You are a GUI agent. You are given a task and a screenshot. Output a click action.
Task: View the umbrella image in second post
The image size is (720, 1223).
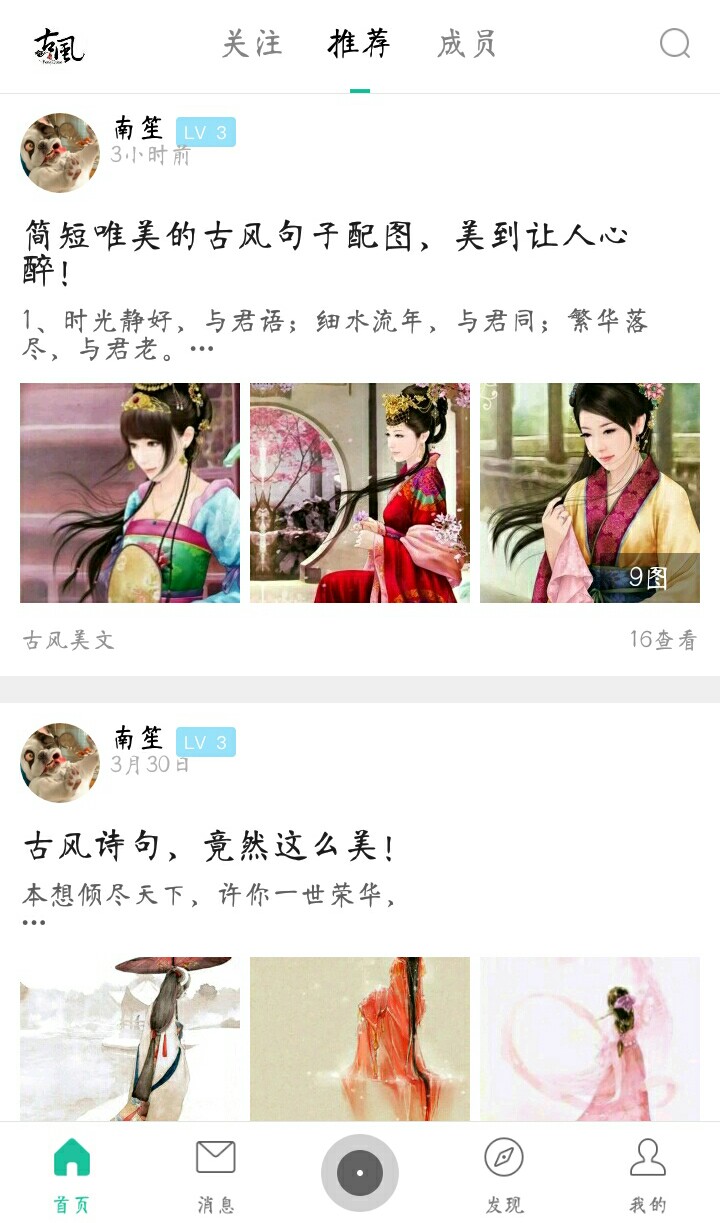pyautogui.click(x=130, y=1038)
